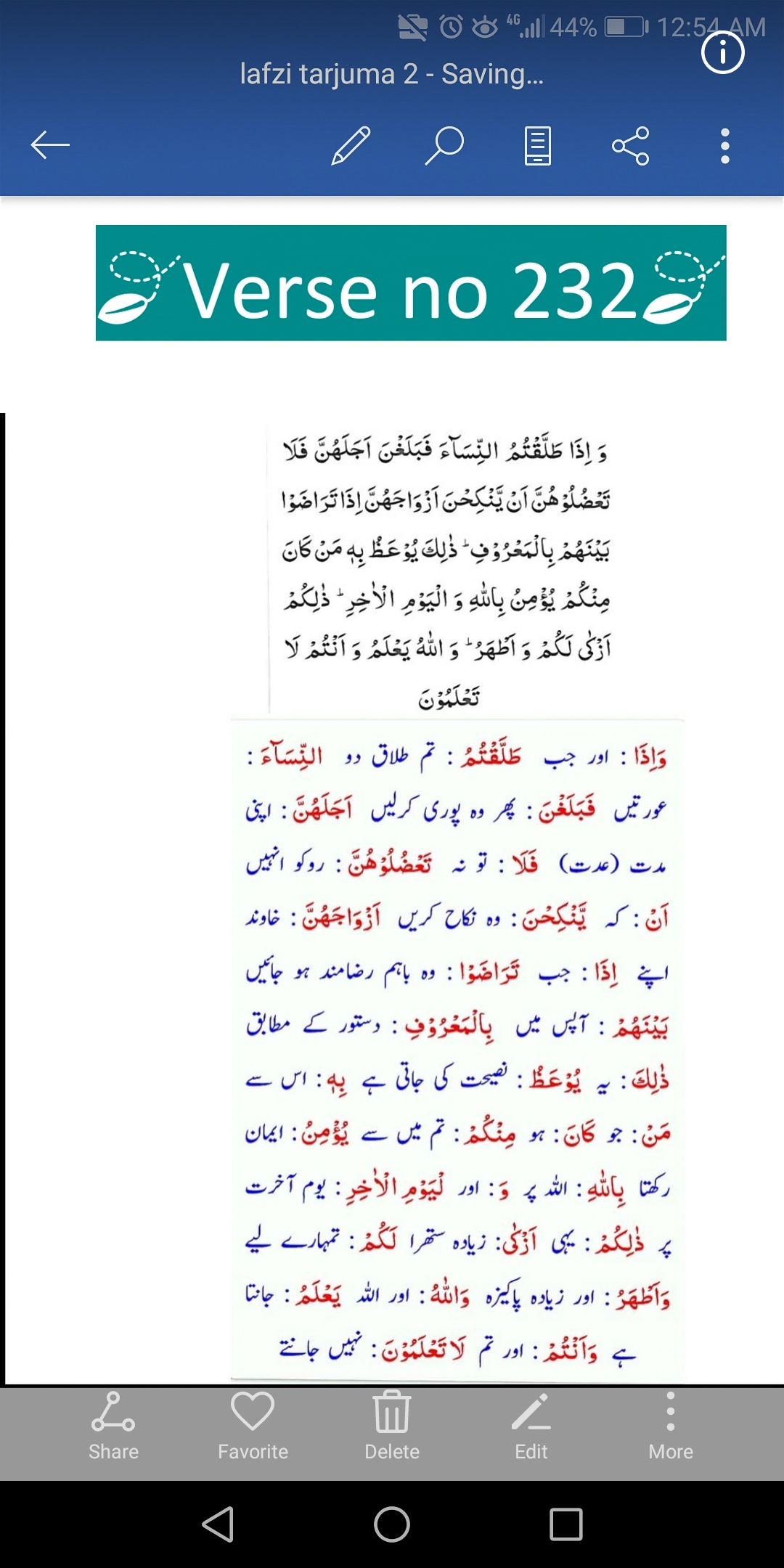Search inside the document
This screenshot has height=1568, width=784.
[444, 145]
